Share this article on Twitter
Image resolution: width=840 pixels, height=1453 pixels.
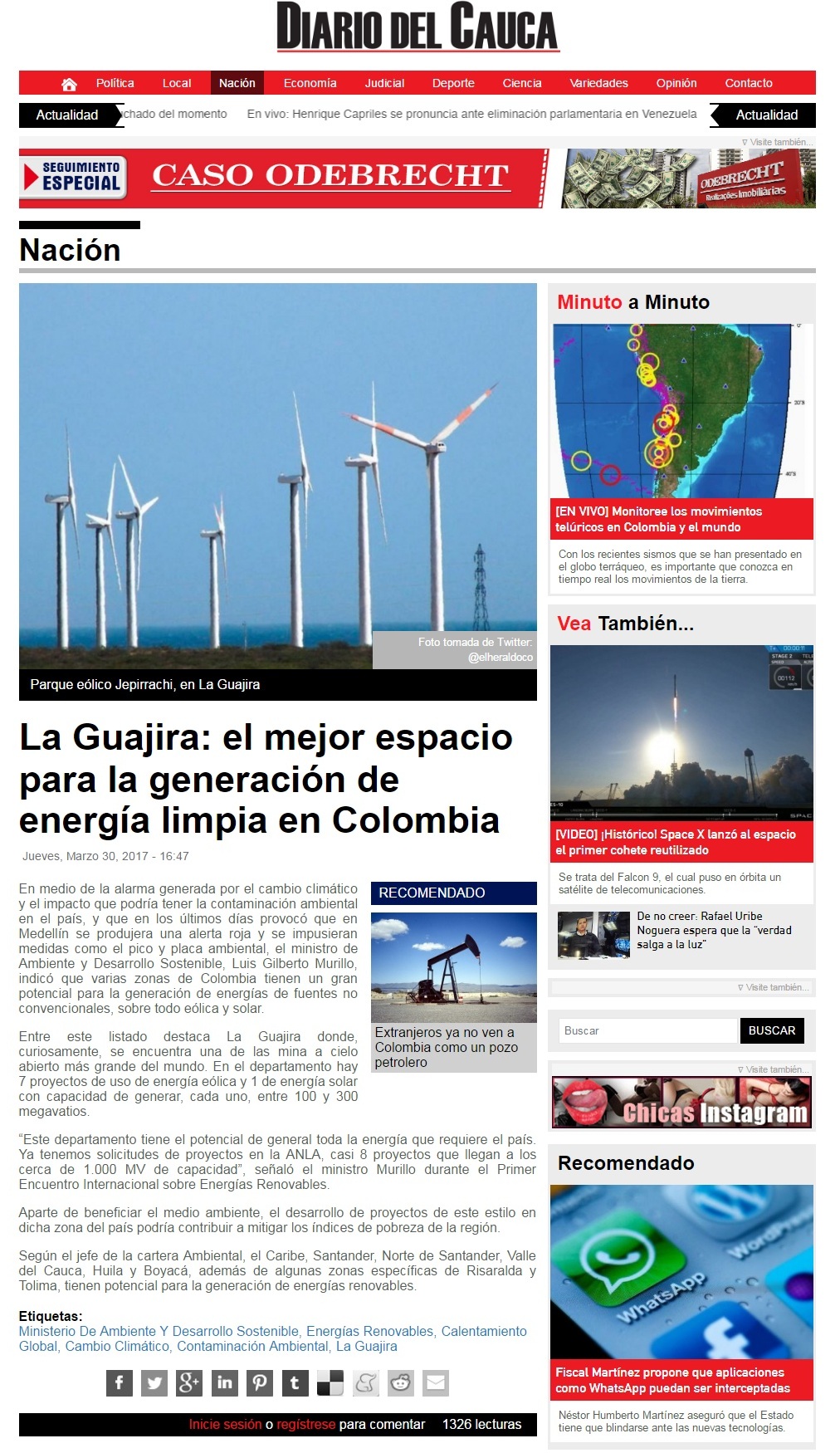click(x=154, y=1382)
